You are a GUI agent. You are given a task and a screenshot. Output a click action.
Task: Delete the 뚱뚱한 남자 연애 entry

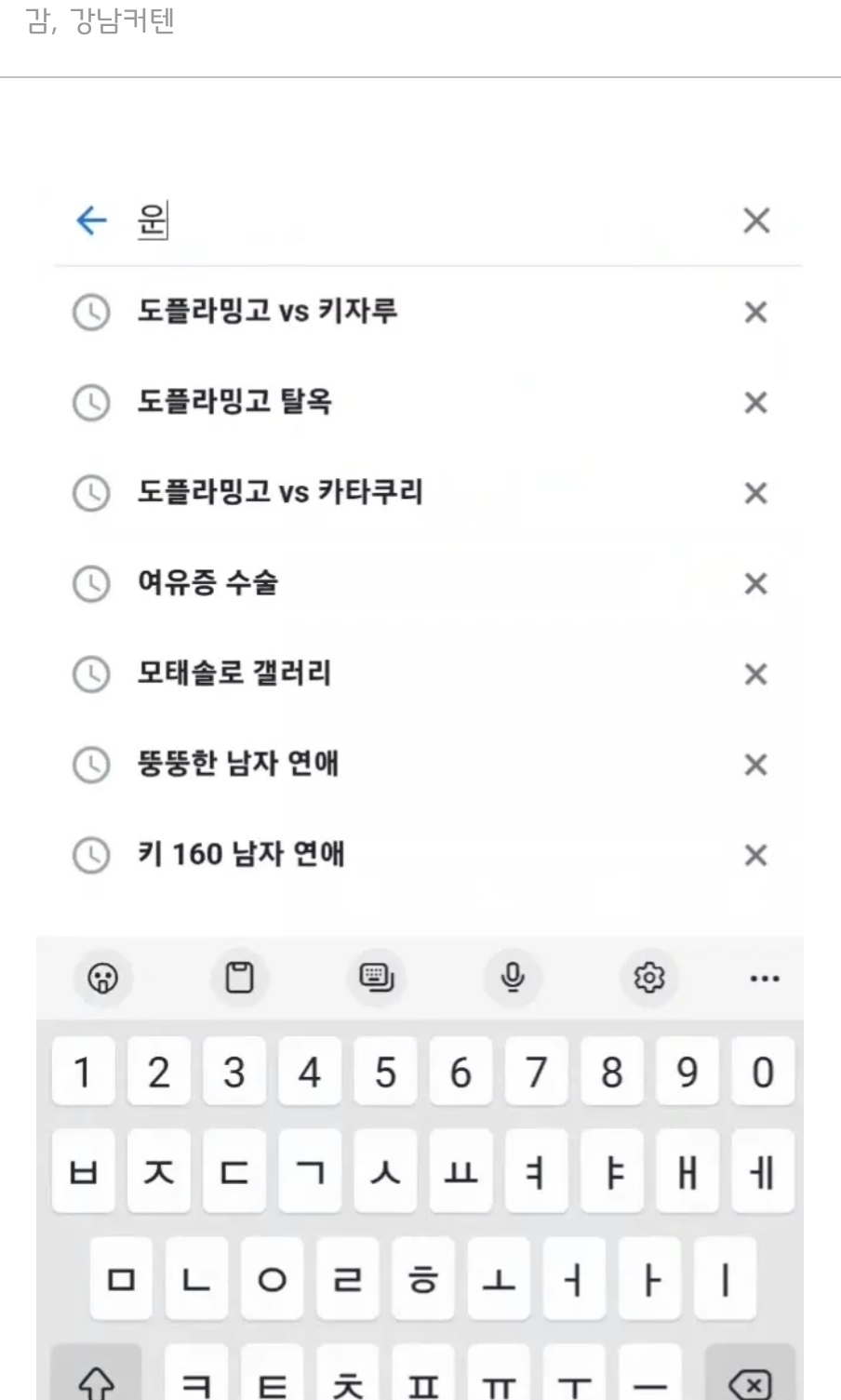pos(755,765)
